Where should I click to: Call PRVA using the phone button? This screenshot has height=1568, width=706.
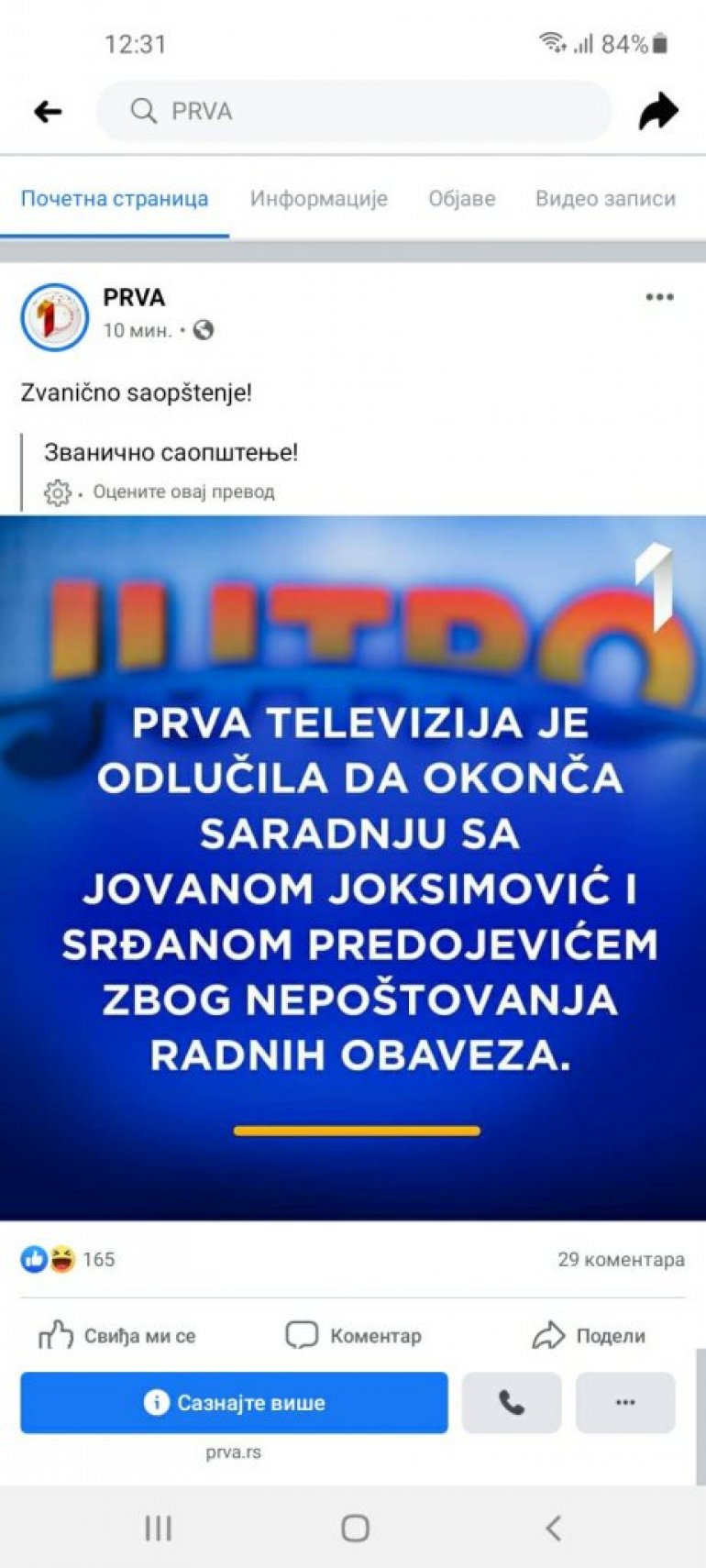coord(511,1403)
